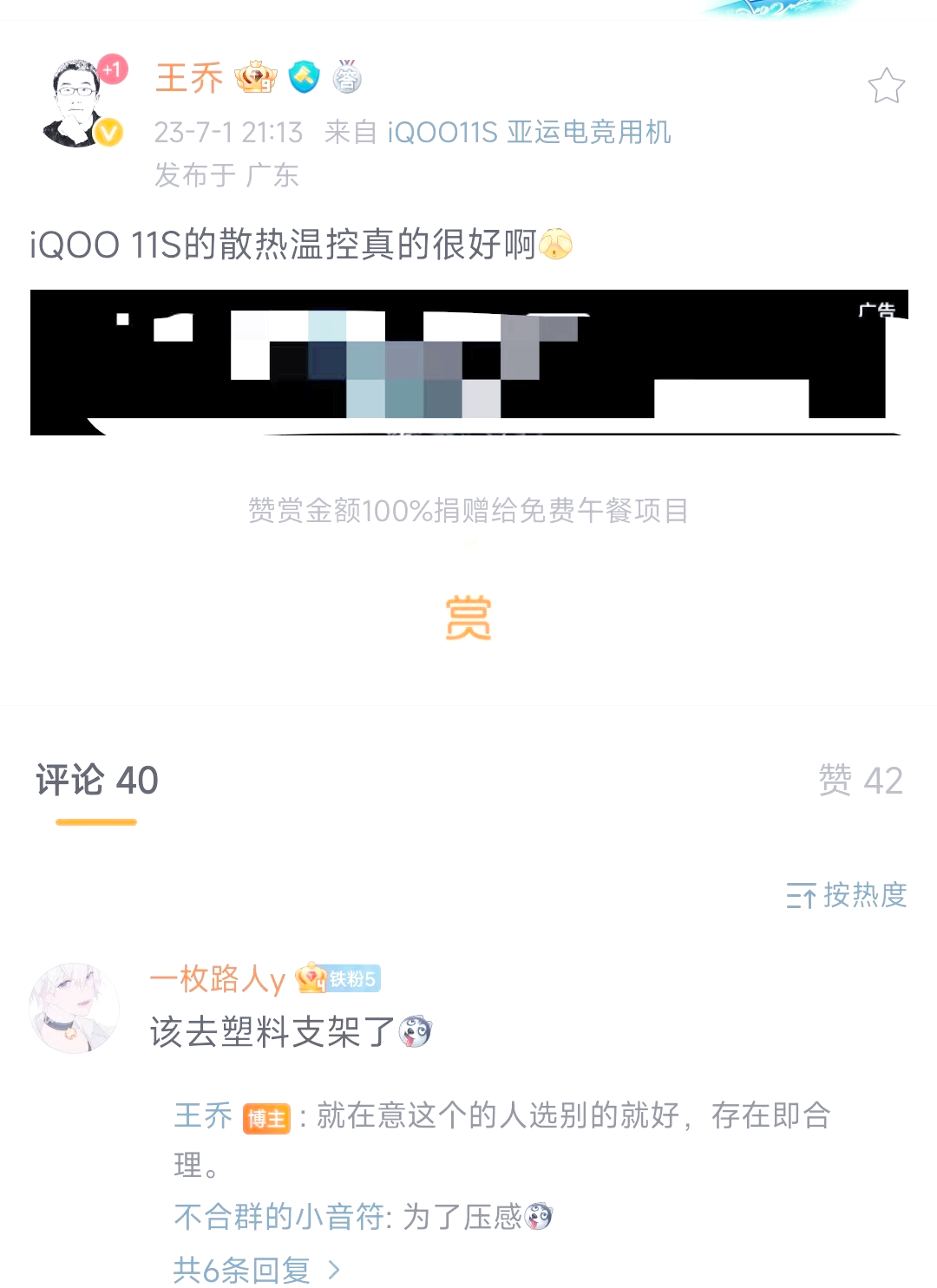This screenshot has height=1288, width=937.
Task: Open the ad banner image
Action: [x=468, y=363]
